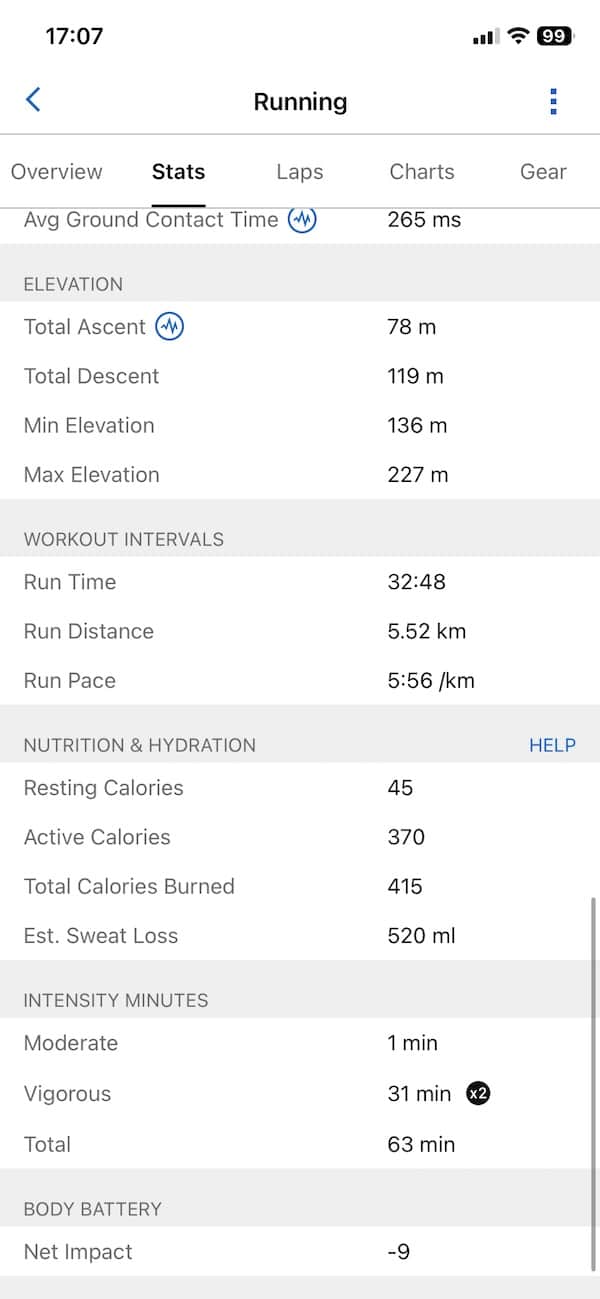The image size is (600, 1299).
Task: Switch to the Gear tab
Action: (543, 172)
